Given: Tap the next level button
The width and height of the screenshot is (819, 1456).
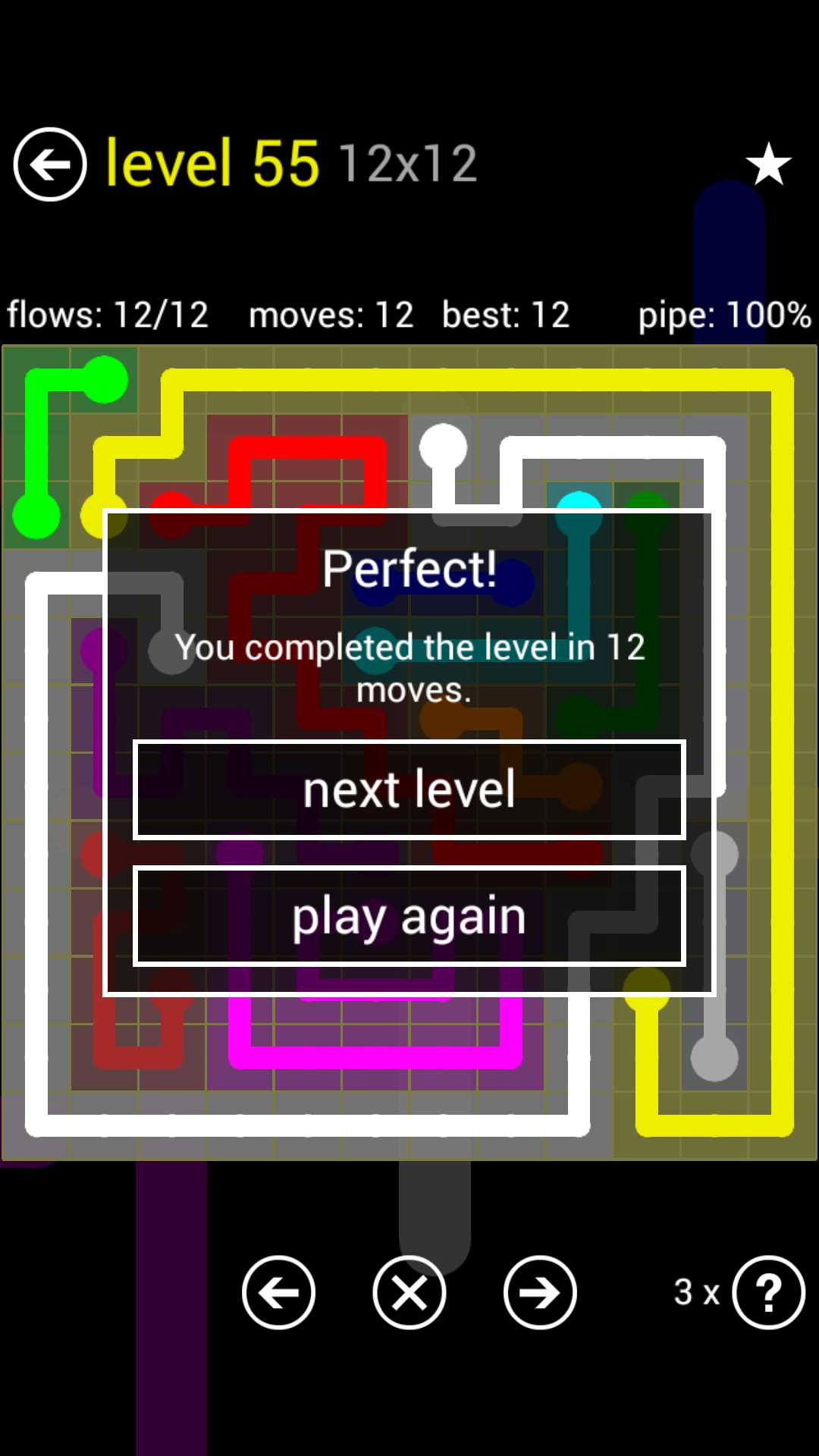Looking at the screenshot, I should click(409, 789).
